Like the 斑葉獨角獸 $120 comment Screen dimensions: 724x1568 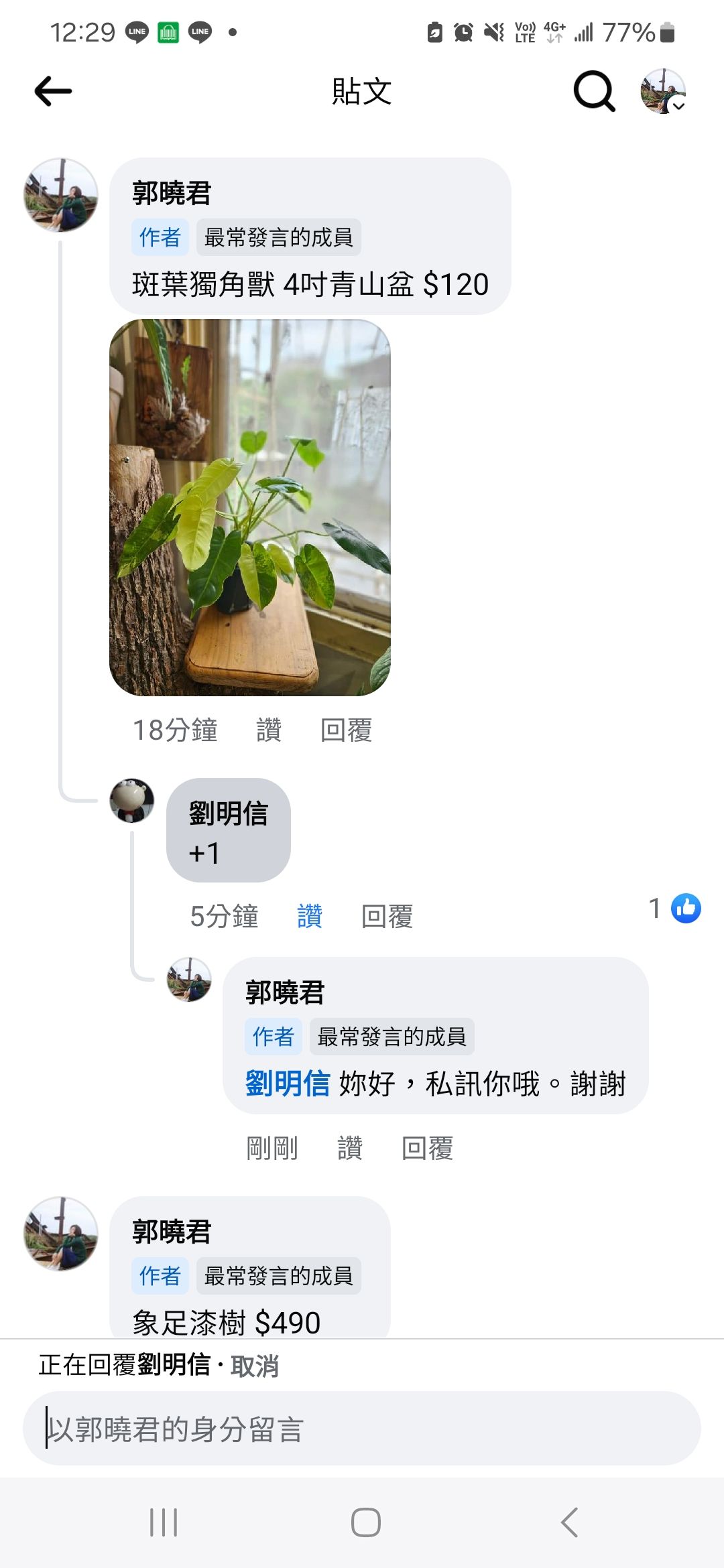268,730
